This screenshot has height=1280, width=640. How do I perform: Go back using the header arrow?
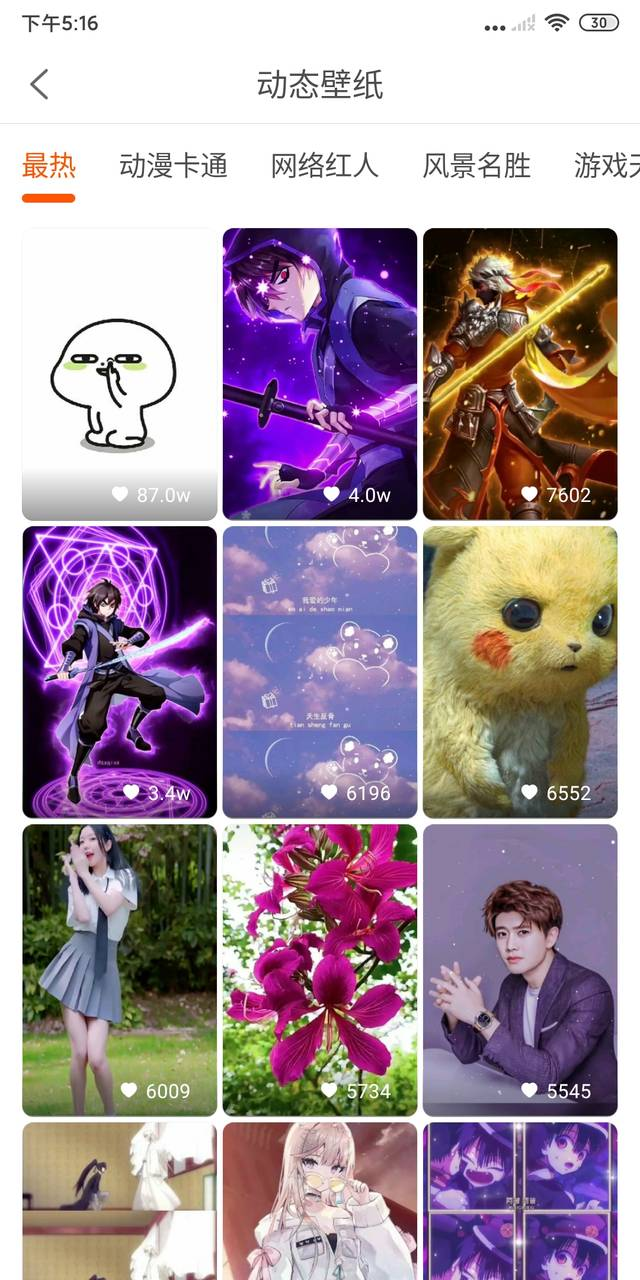(x=39, y=84)
